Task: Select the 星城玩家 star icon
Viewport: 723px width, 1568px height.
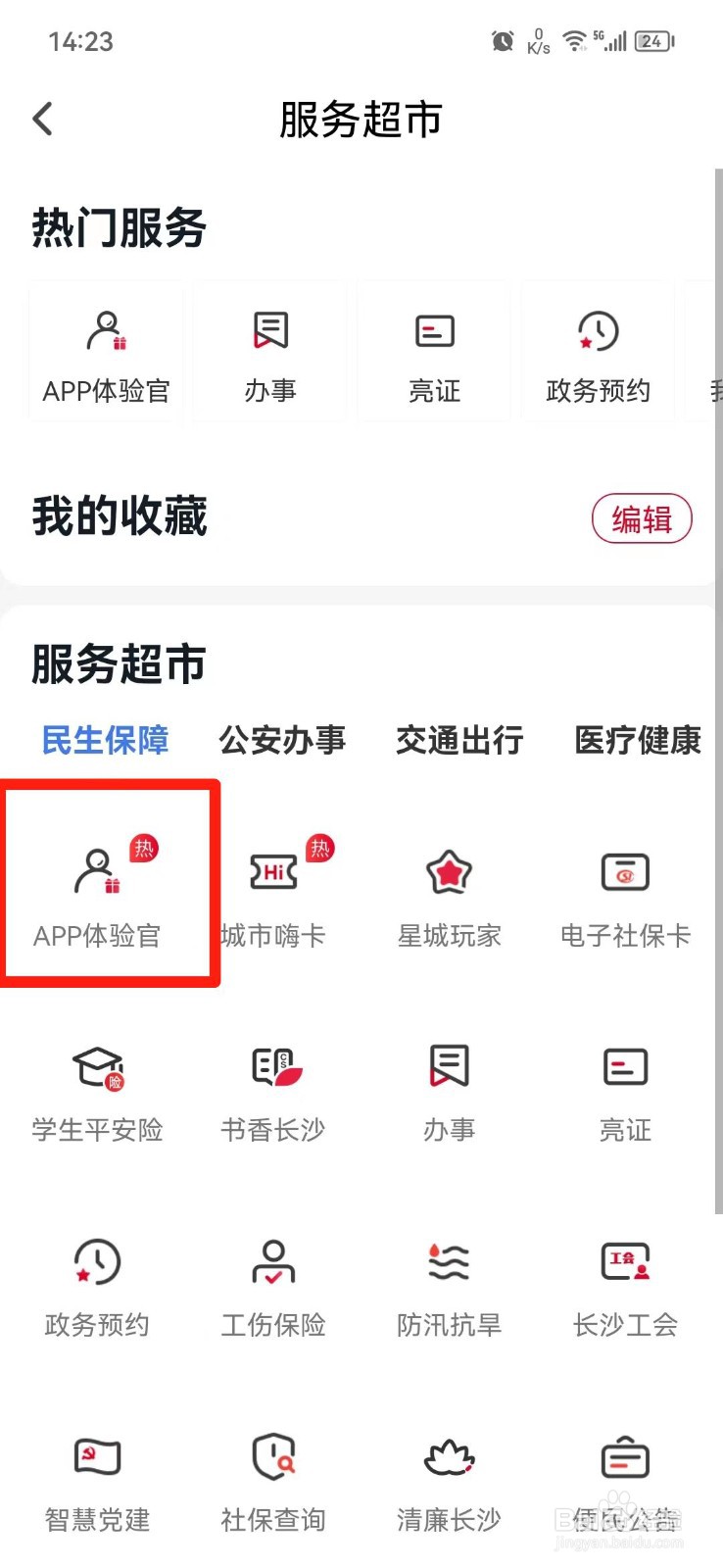Action: pyautogui.click(x=449, y=892)
